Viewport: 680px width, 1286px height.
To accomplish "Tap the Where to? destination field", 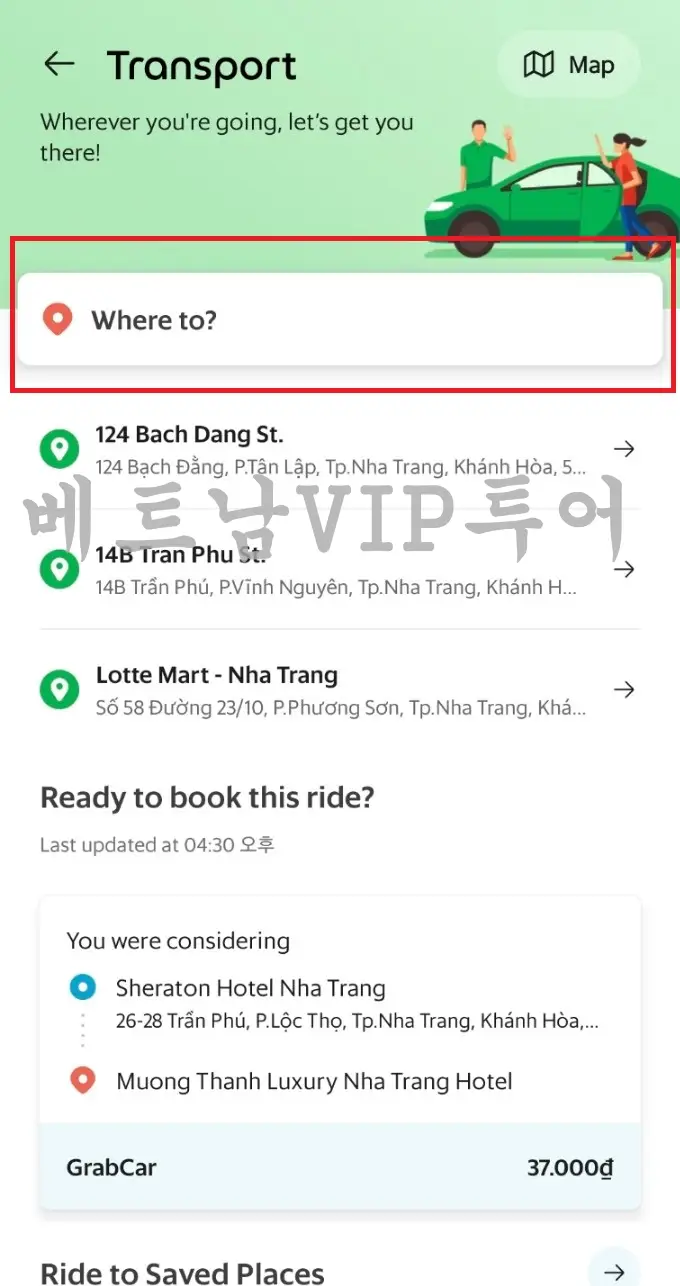I will (340, 320).
